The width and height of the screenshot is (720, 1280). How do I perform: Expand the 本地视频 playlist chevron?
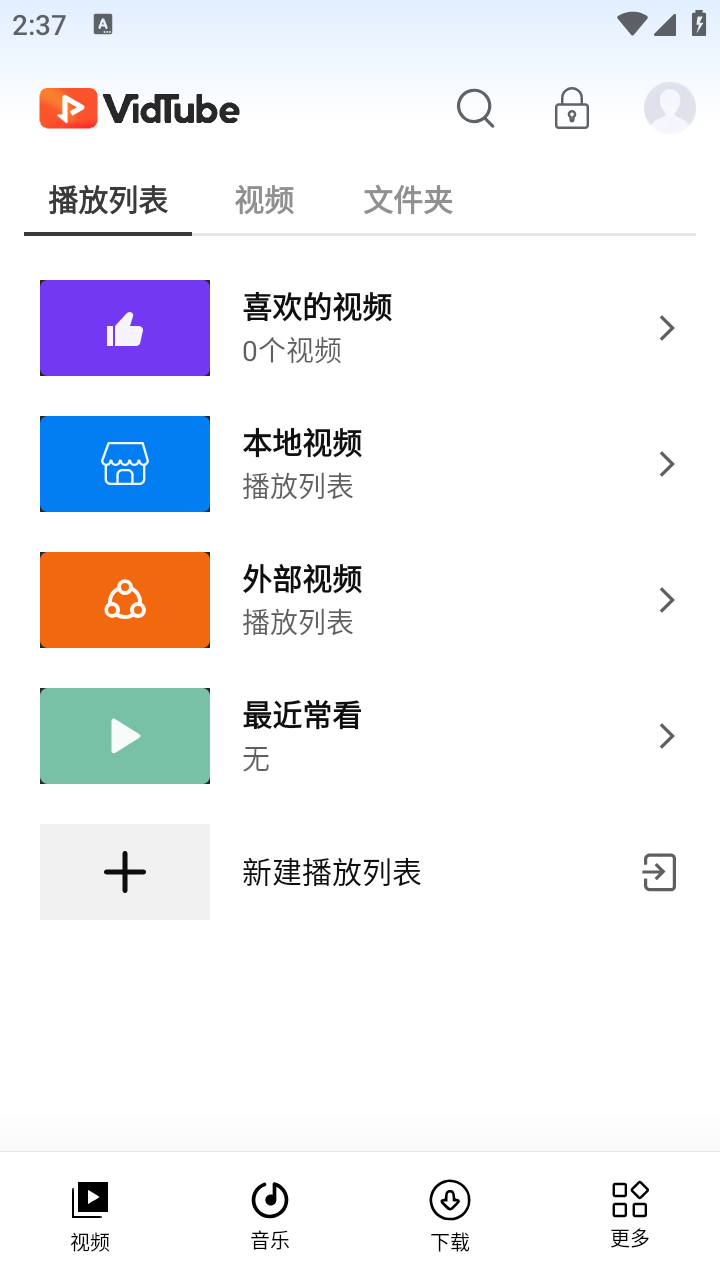click(x=666, y=463)
